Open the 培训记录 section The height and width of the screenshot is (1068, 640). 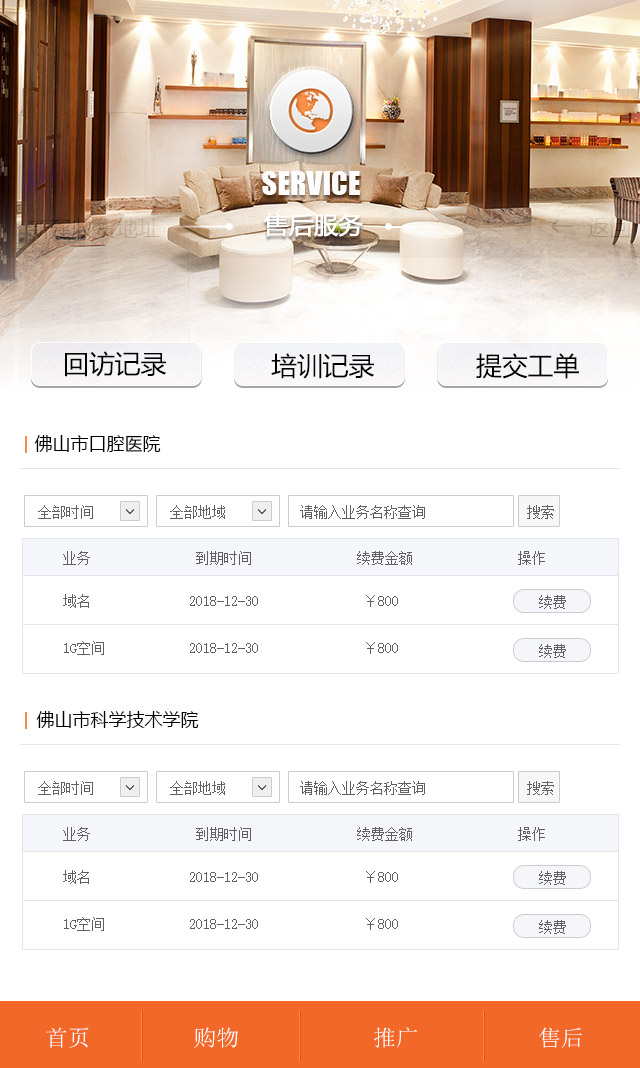(320, 365)
